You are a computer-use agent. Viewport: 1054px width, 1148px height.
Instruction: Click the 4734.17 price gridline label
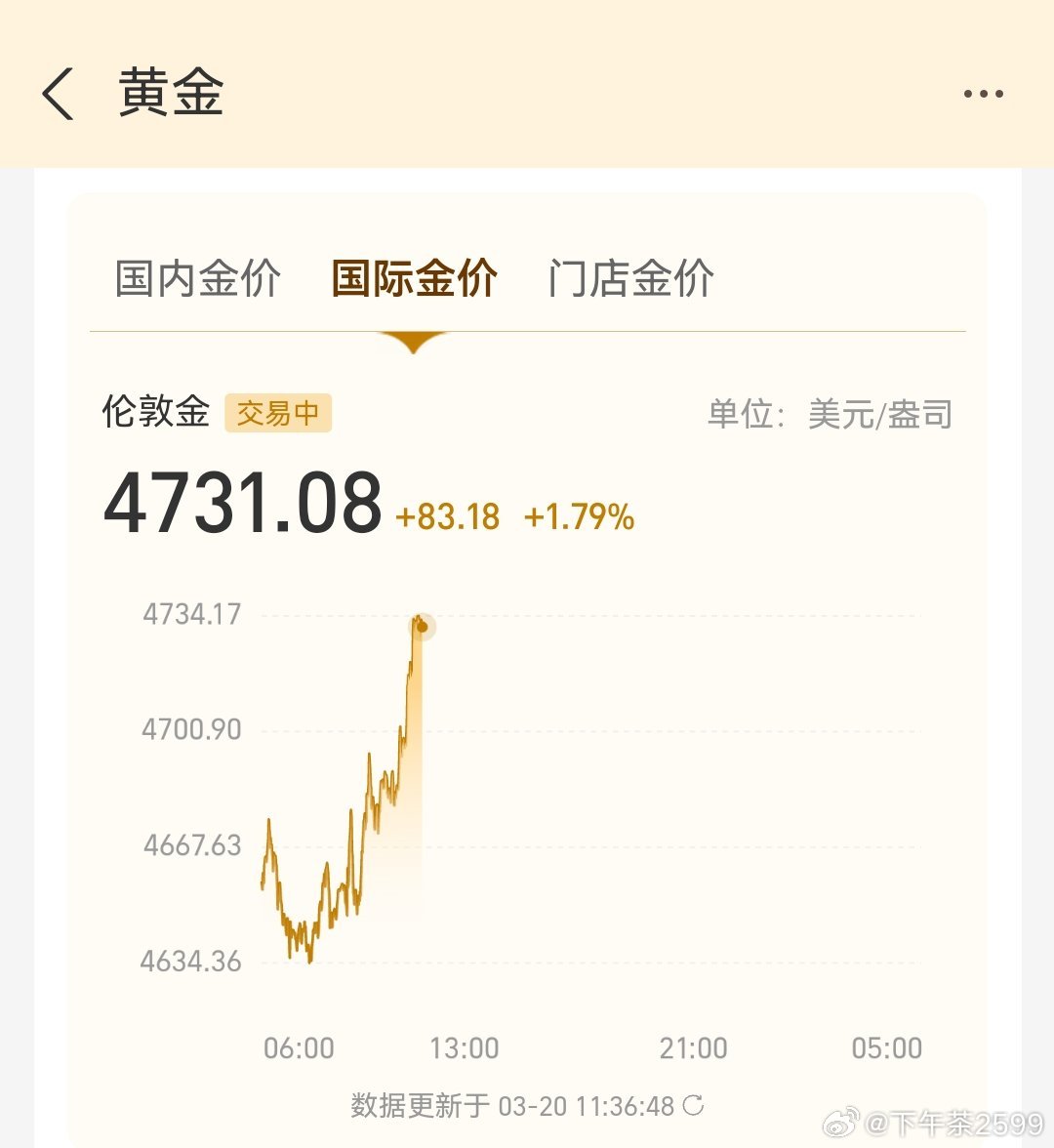pyautogui.click(x=192, y=615)
